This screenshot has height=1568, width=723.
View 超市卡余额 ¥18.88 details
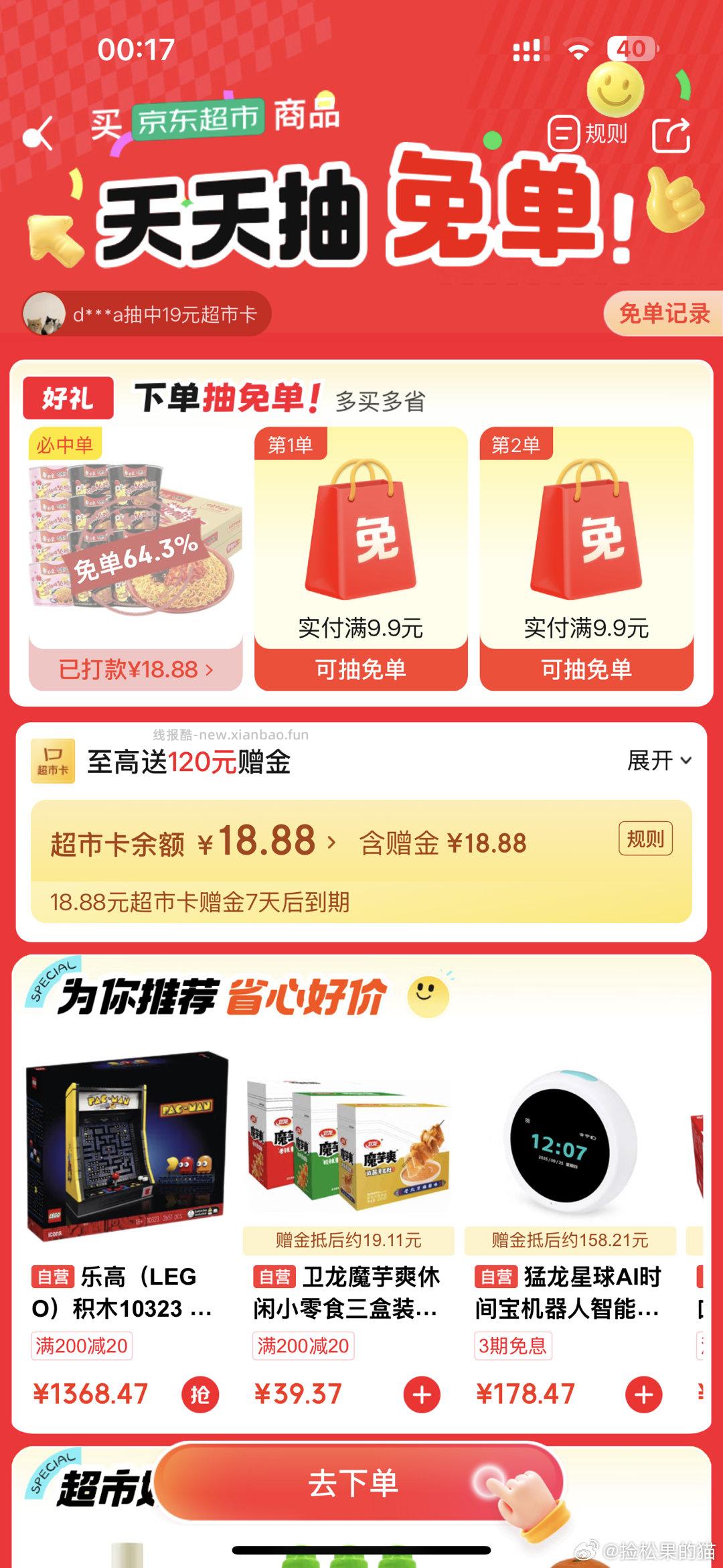193,841
